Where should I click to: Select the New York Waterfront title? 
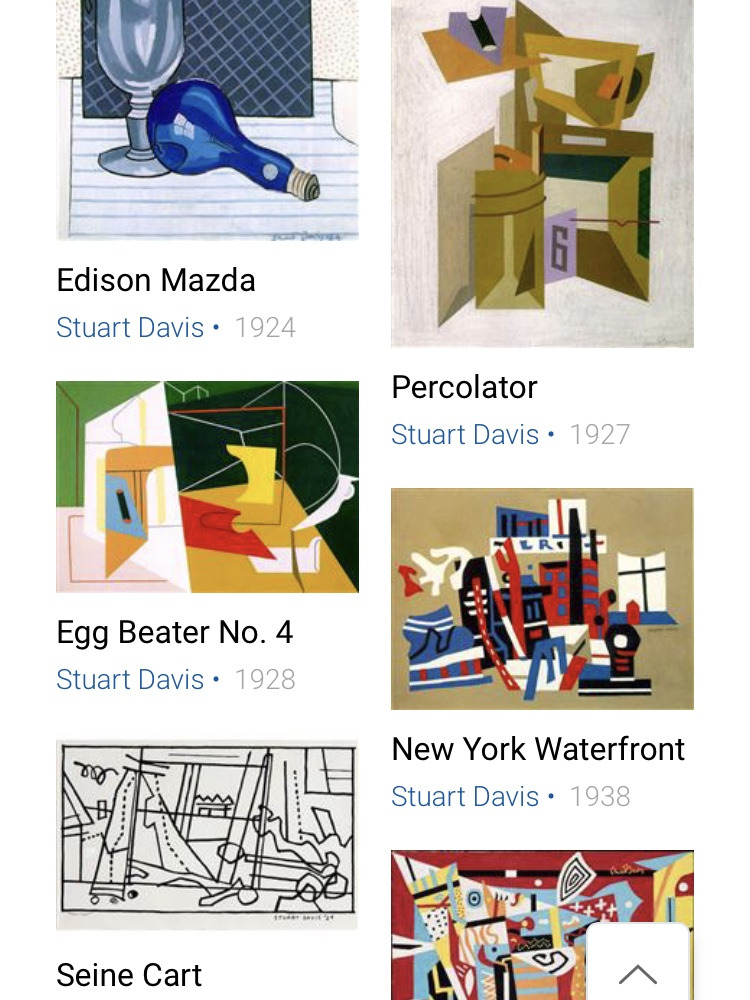coord(538,749)
